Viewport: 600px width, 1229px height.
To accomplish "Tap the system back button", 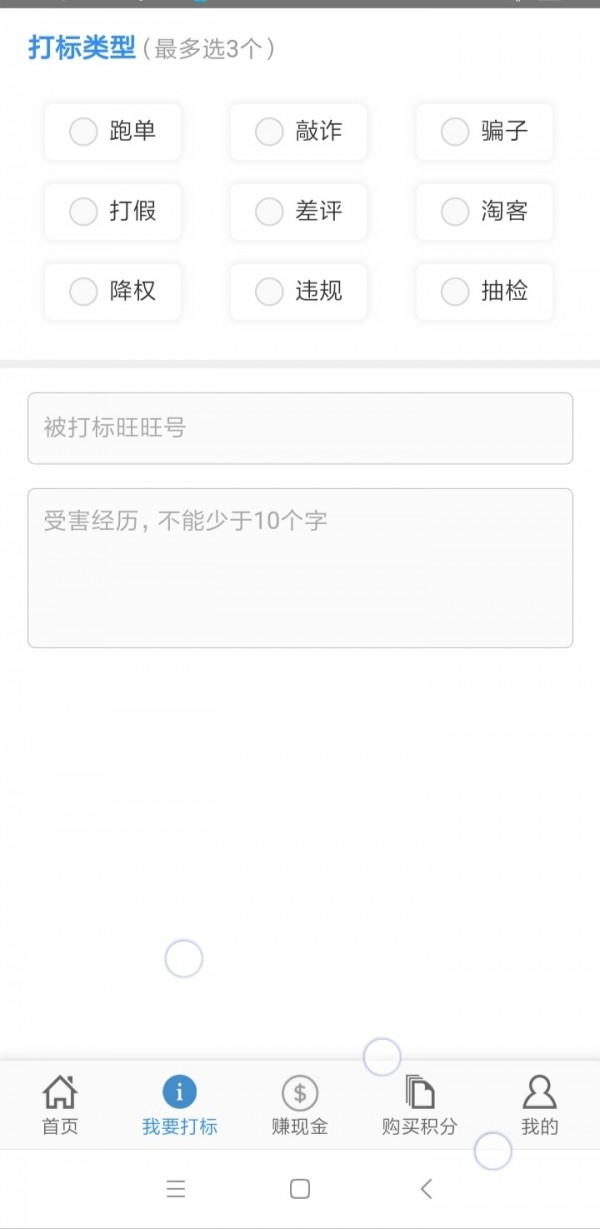I will point(426,1188).
